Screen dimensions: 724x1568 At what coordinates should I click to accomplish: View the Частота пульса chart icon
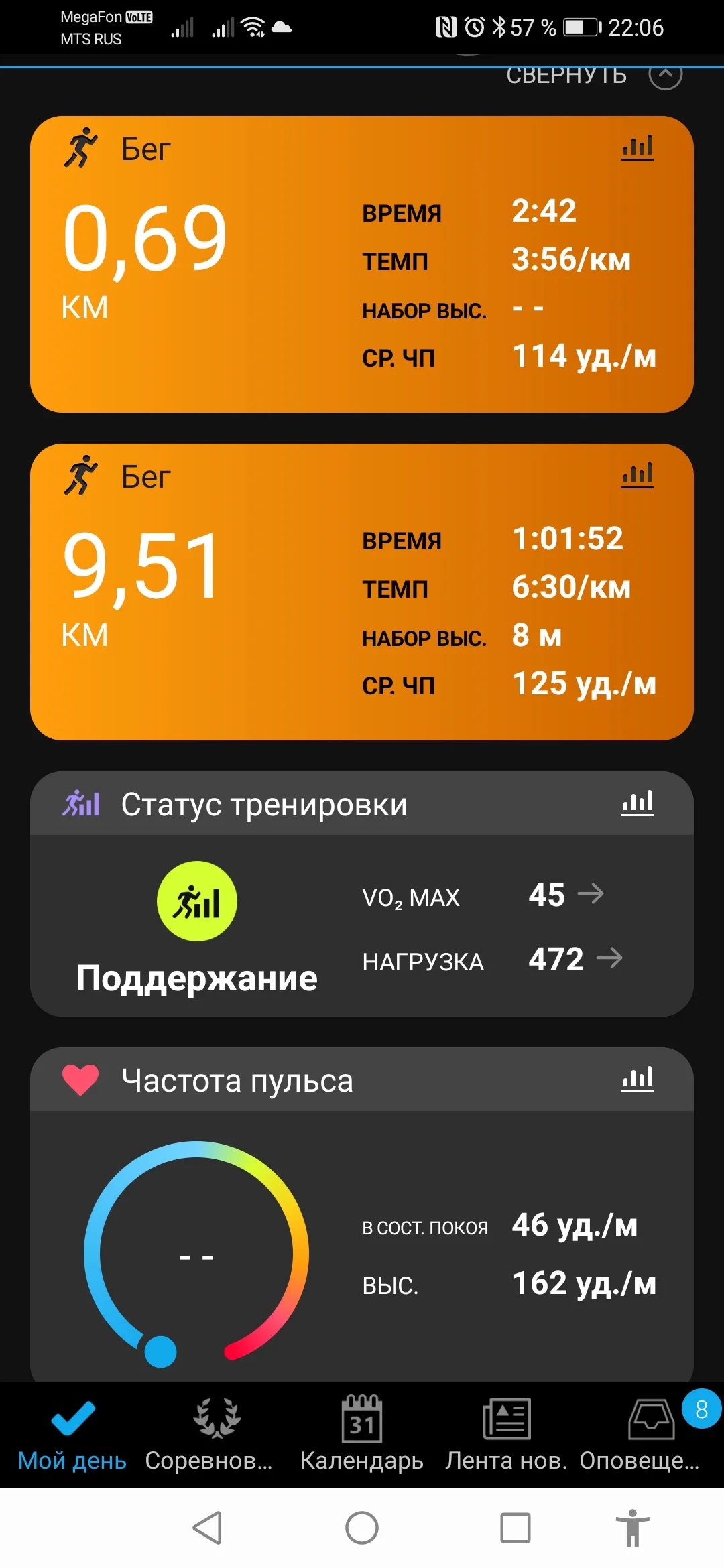pos(638,1079)
